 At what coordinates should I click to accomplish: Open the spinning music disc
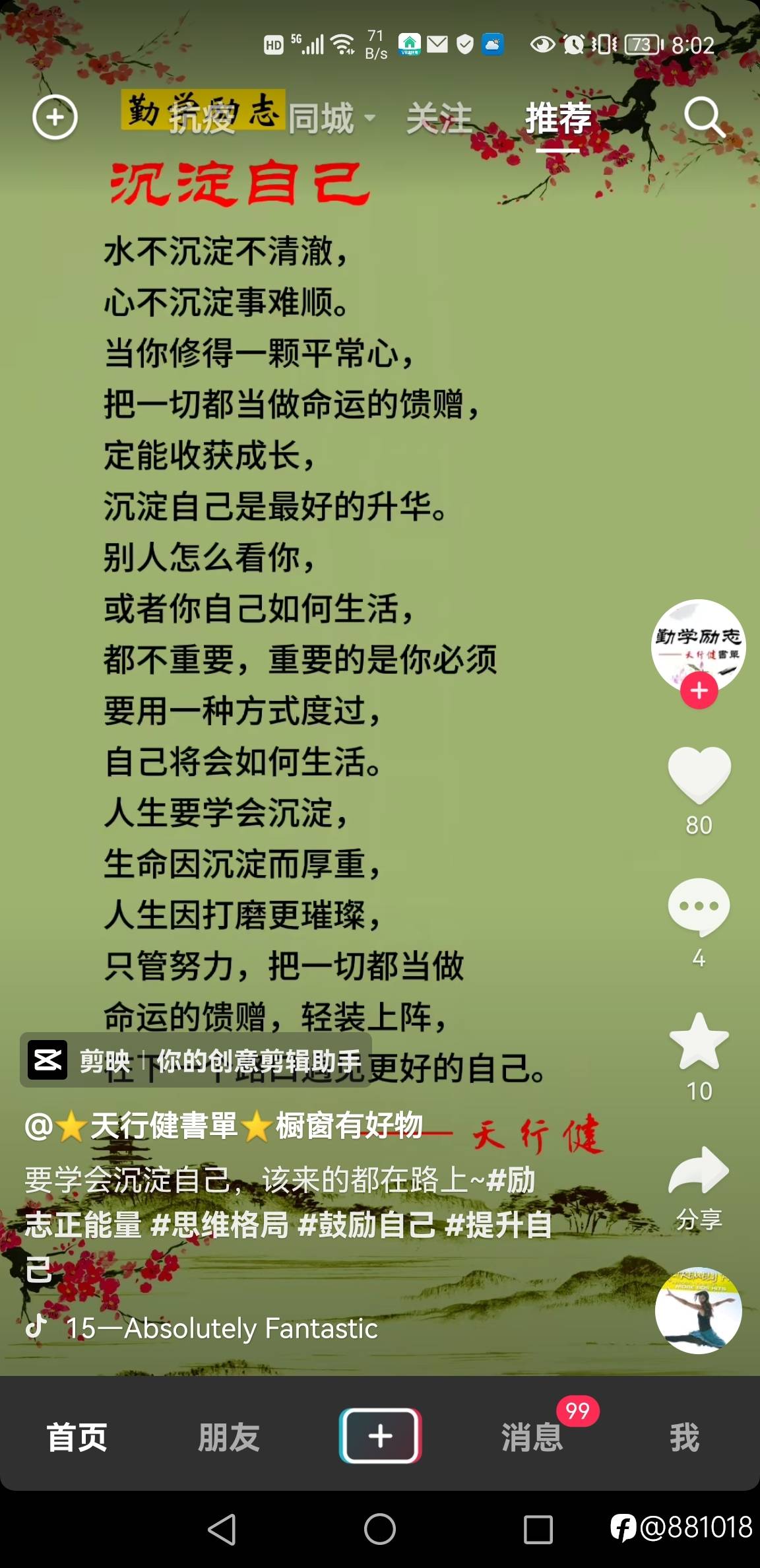tap(698, 1311)
